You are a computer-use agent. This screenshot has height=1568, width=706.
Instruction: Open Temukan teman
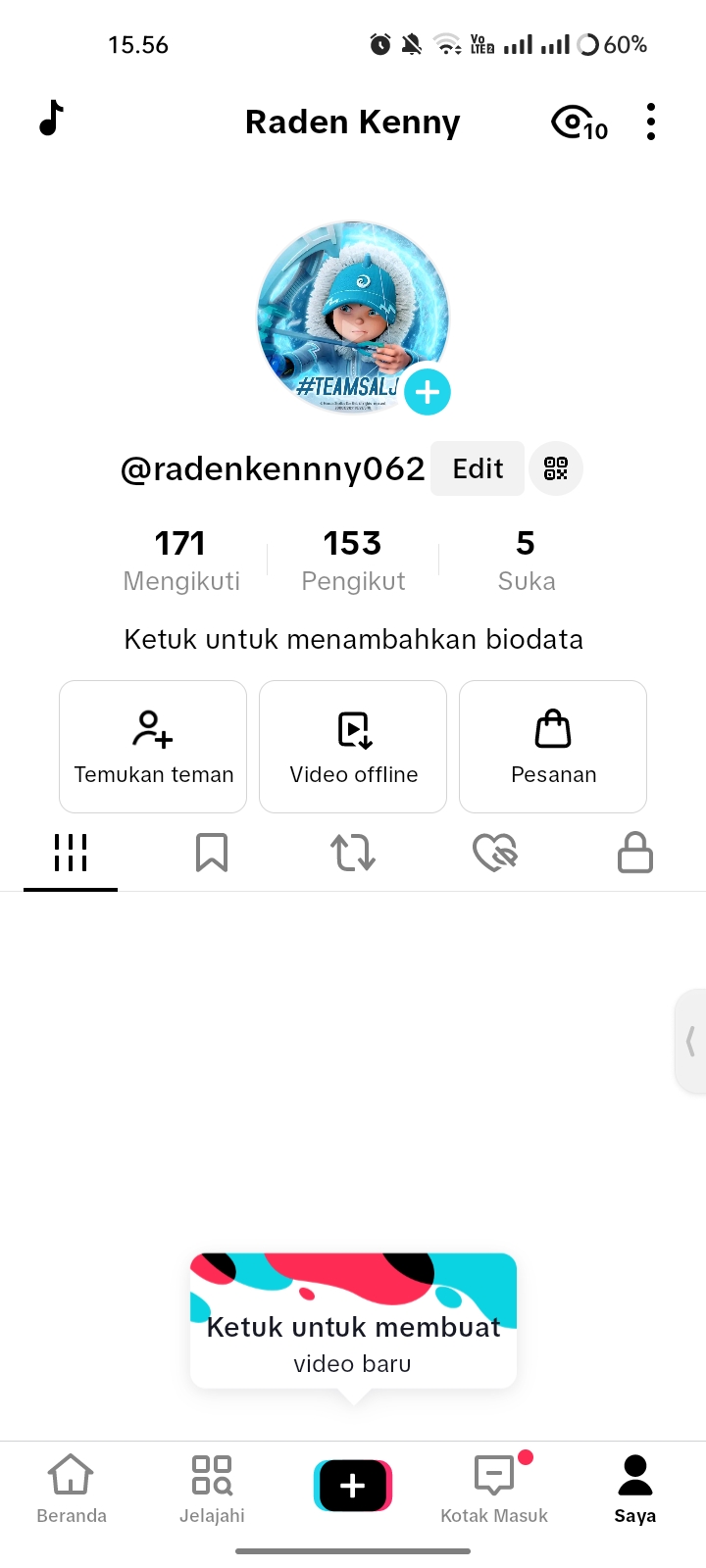point(153,747)
